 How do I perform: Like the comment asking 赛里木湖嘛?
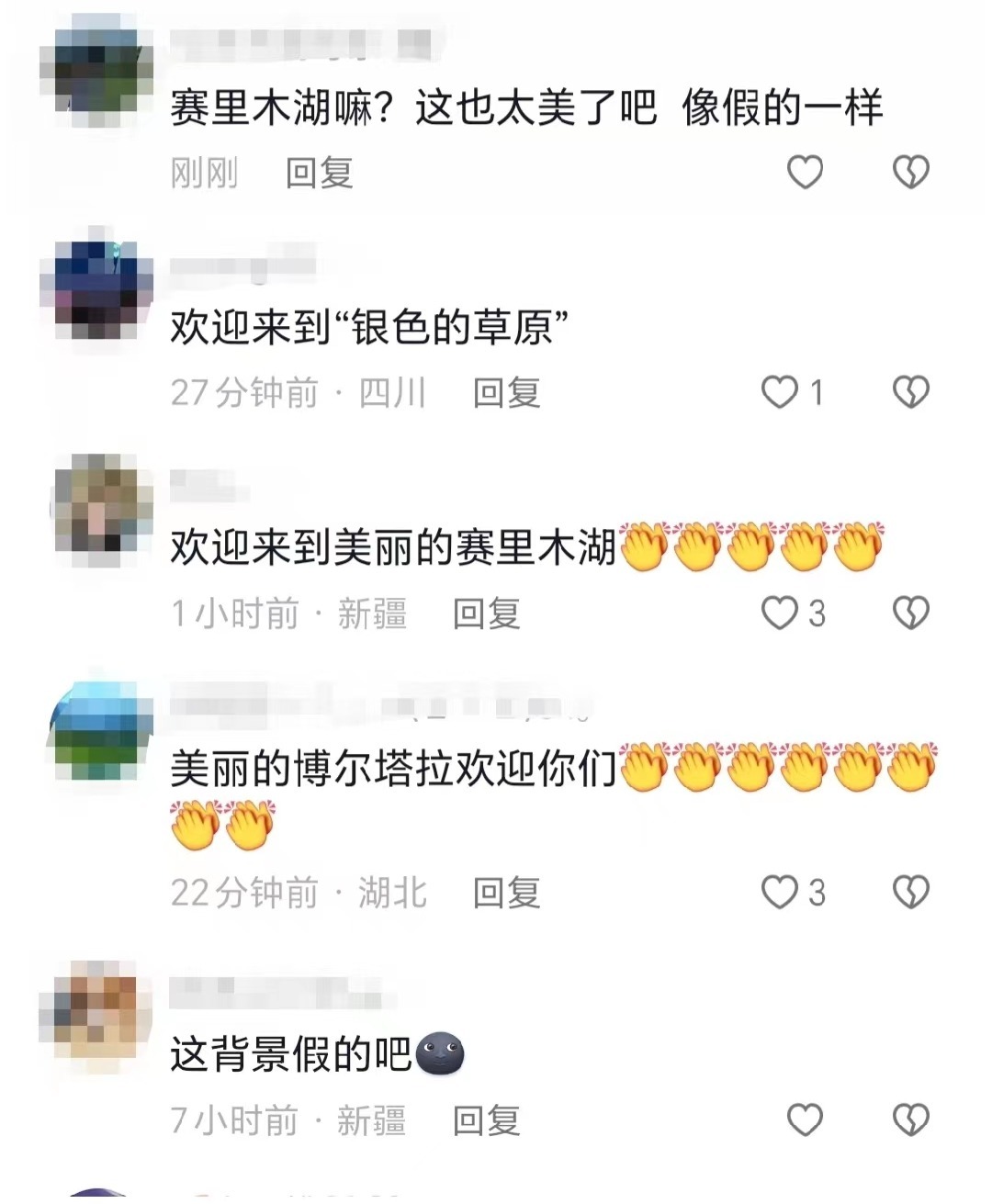(805, 172)
